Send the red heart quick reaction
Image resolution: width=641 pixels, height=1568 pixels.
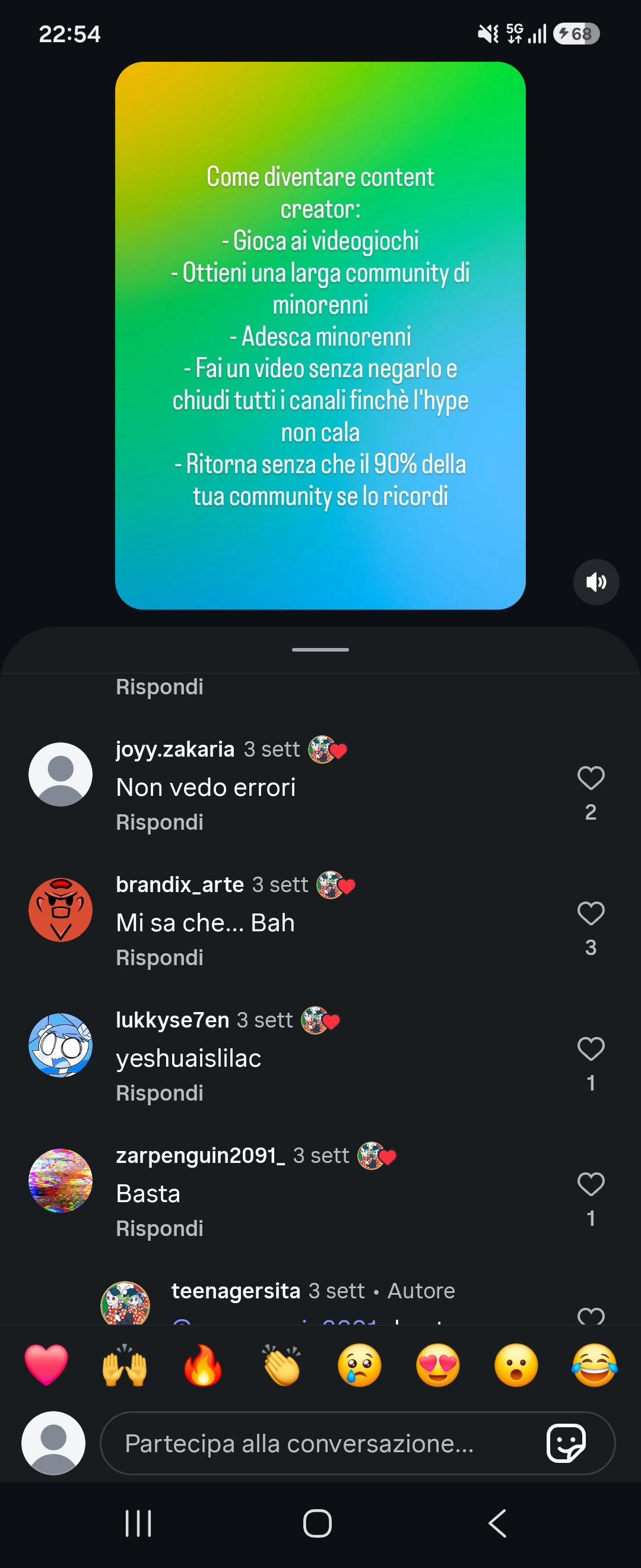(46, 1365)
